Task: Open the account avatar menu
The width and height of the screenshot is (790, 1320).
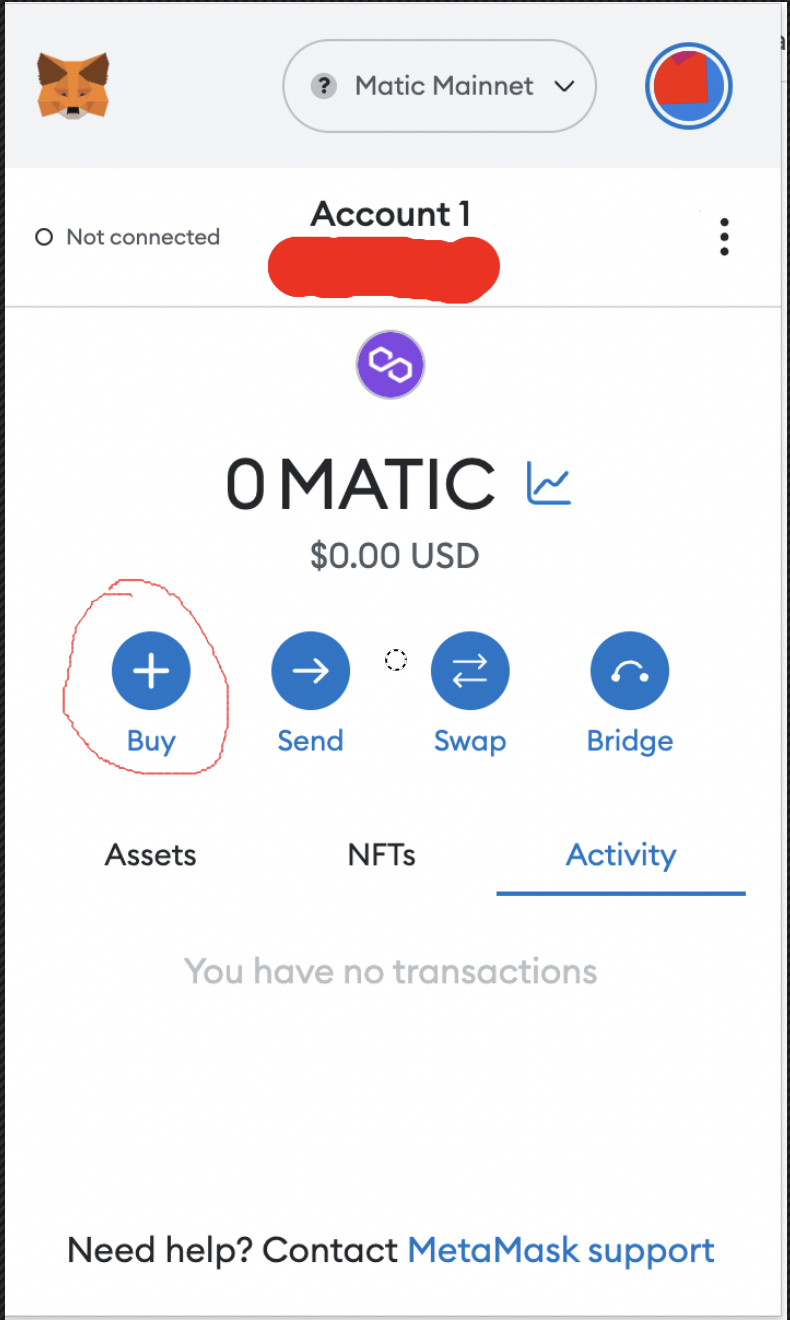Action: pos(689,86)
